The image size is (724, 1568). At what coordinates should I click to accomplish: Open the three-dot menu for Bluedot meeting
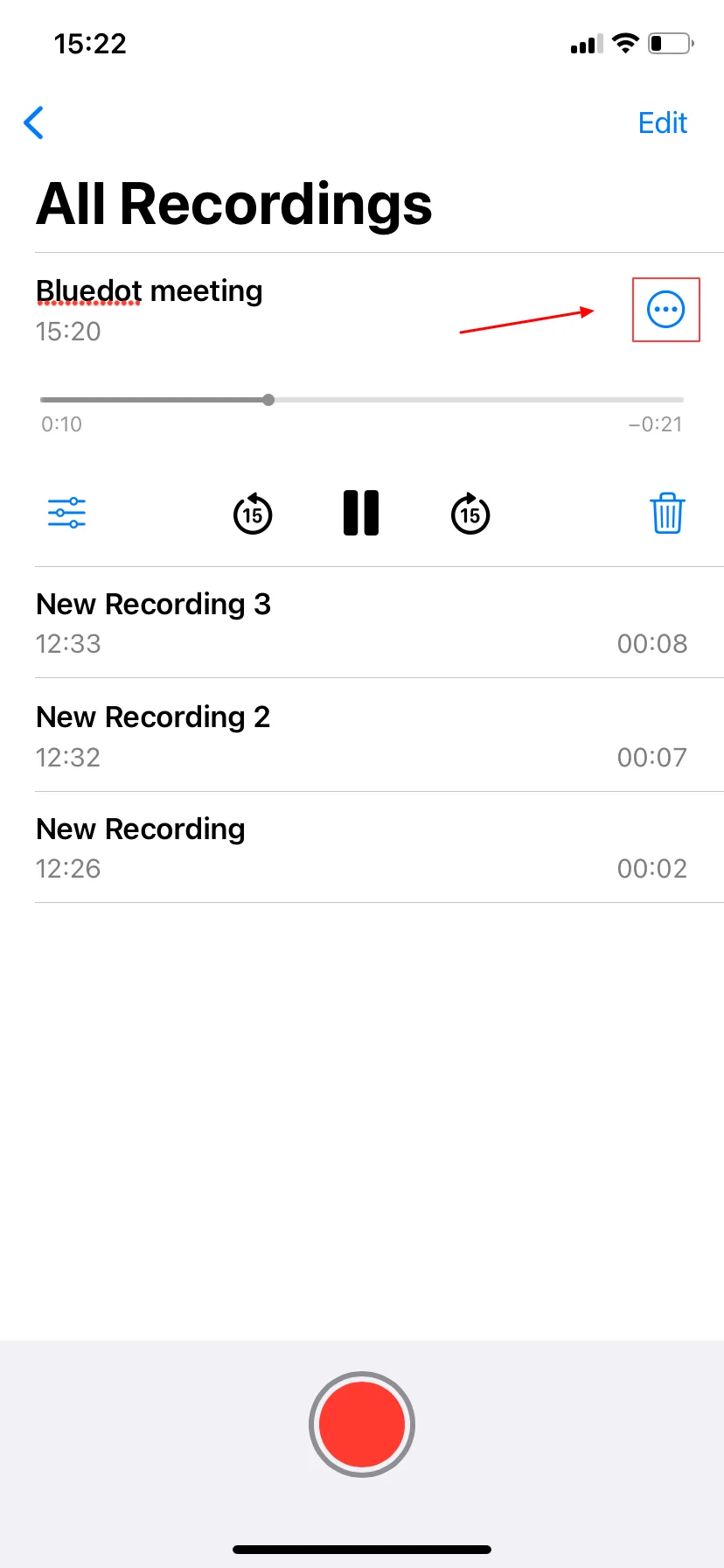pos(665,309)
